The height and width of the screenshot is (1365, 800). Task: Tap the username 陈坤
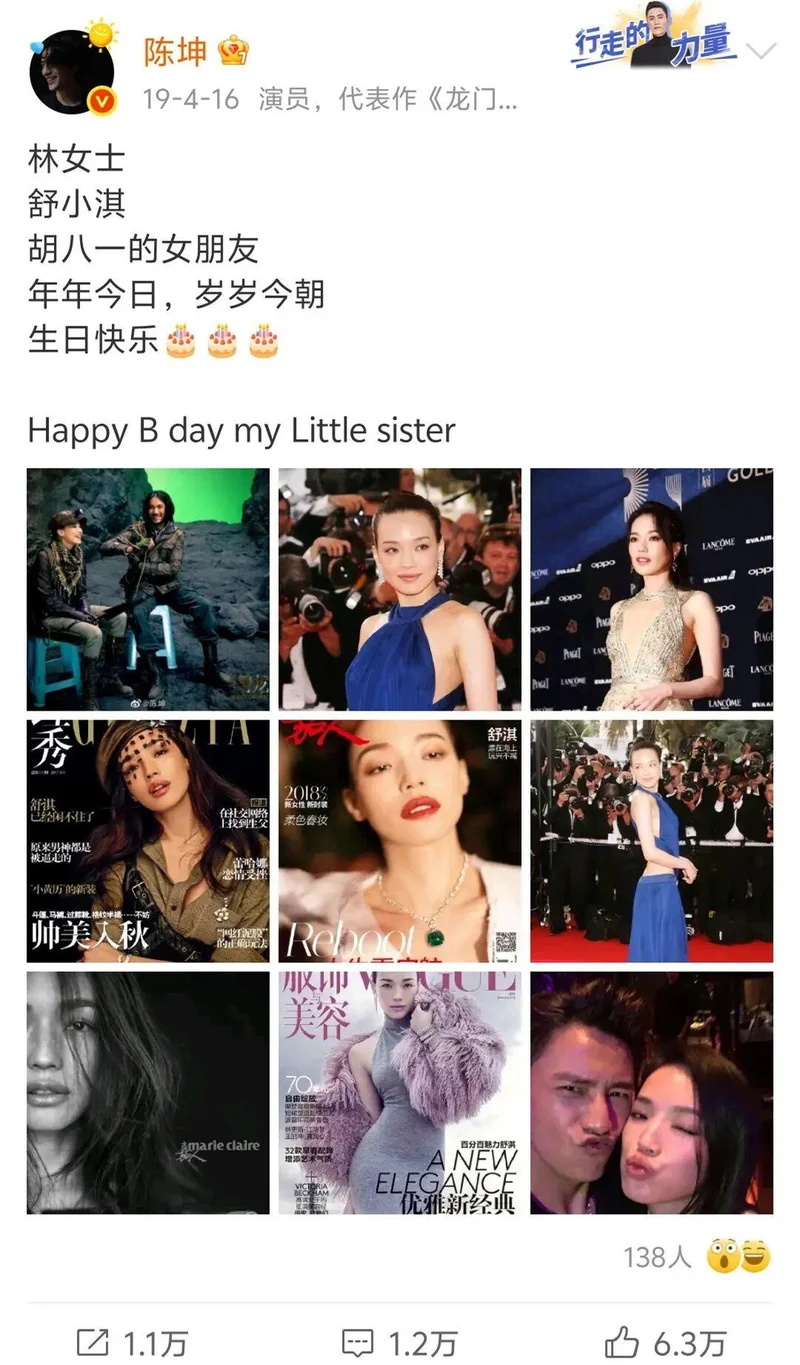coord(174,52)
